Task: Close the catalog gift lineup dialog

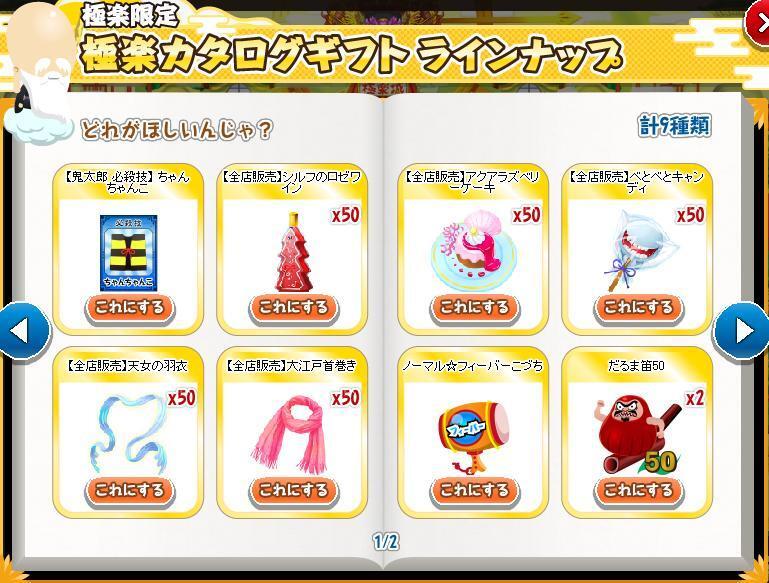Action: (757, 22)
